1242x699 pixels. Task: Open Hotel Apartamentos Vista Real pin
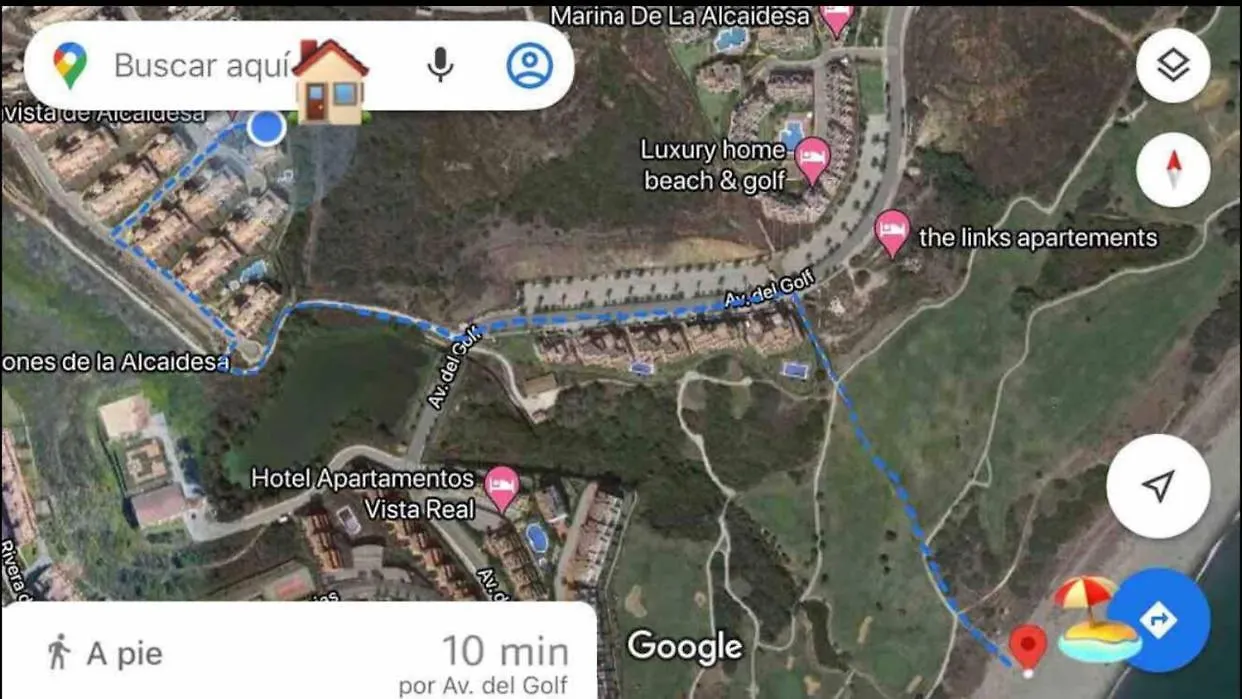501,488
